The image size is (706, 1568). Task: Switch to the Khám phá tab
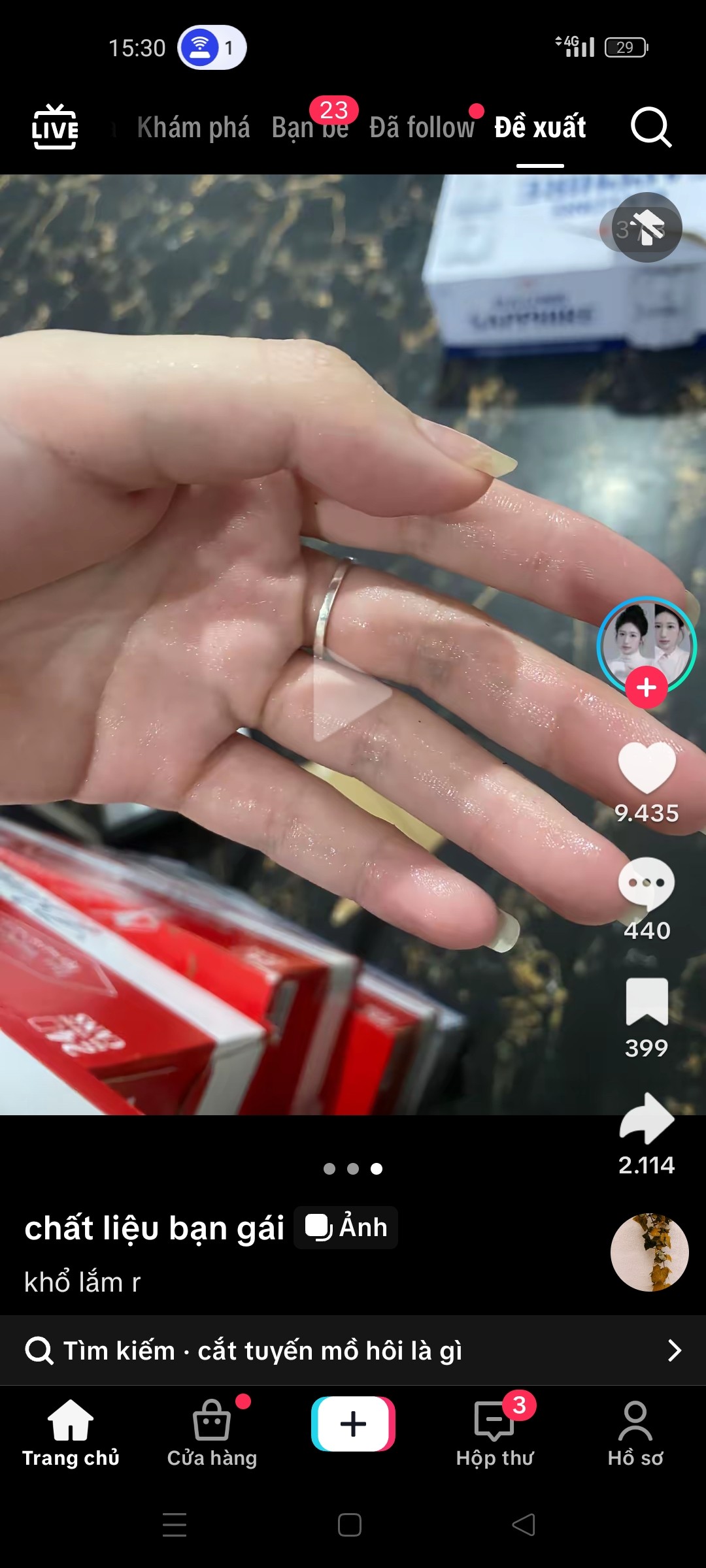coord(193,127)
